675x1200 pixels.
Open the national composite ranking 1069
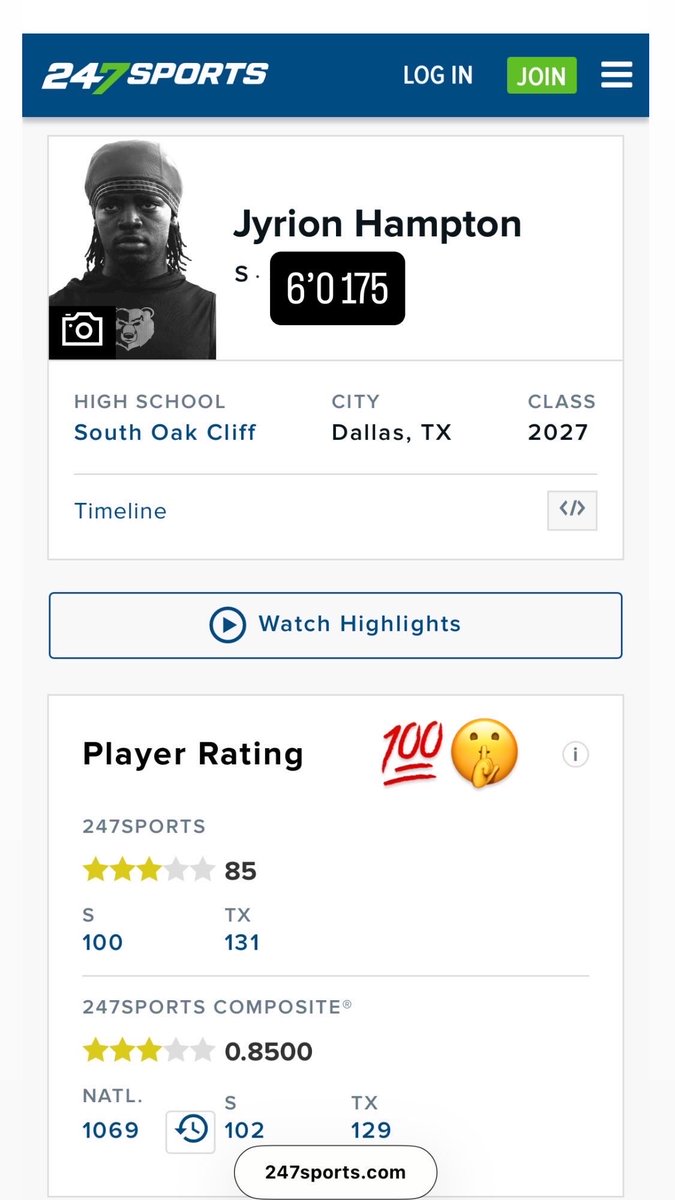[110, 1130]
